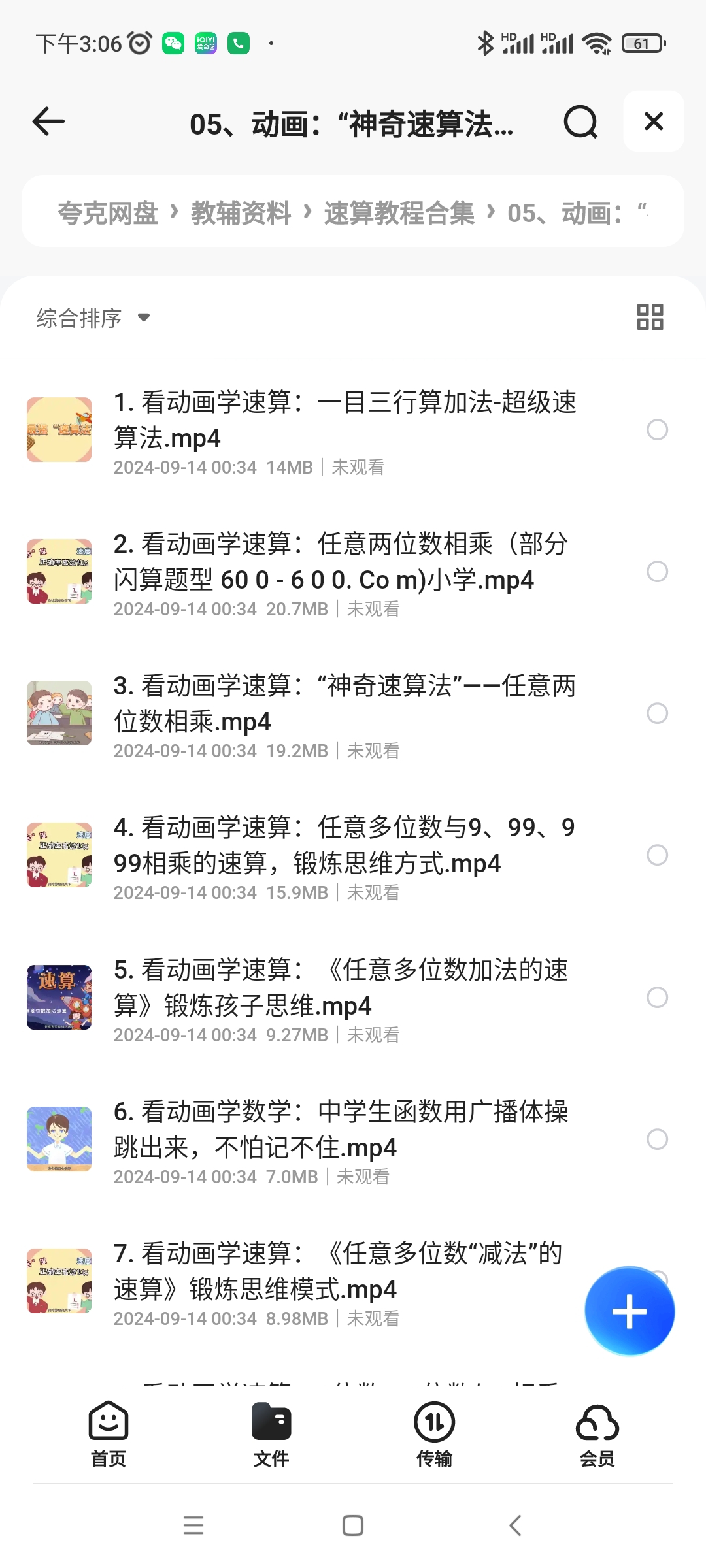Navigate to 速算教程合集 in breadcrumb
The image size is (706, 1568).
coord(399,213)
